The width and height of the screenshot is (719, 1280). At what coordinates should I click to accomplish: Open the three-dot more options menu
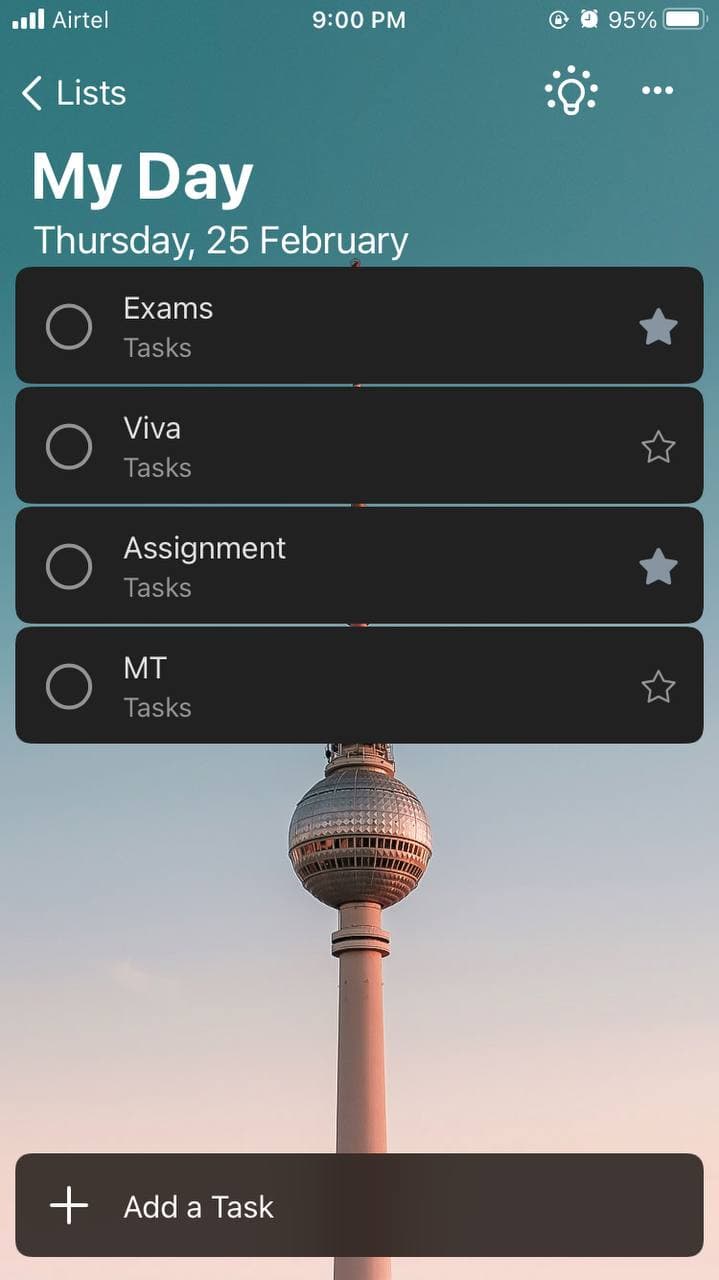657,91
